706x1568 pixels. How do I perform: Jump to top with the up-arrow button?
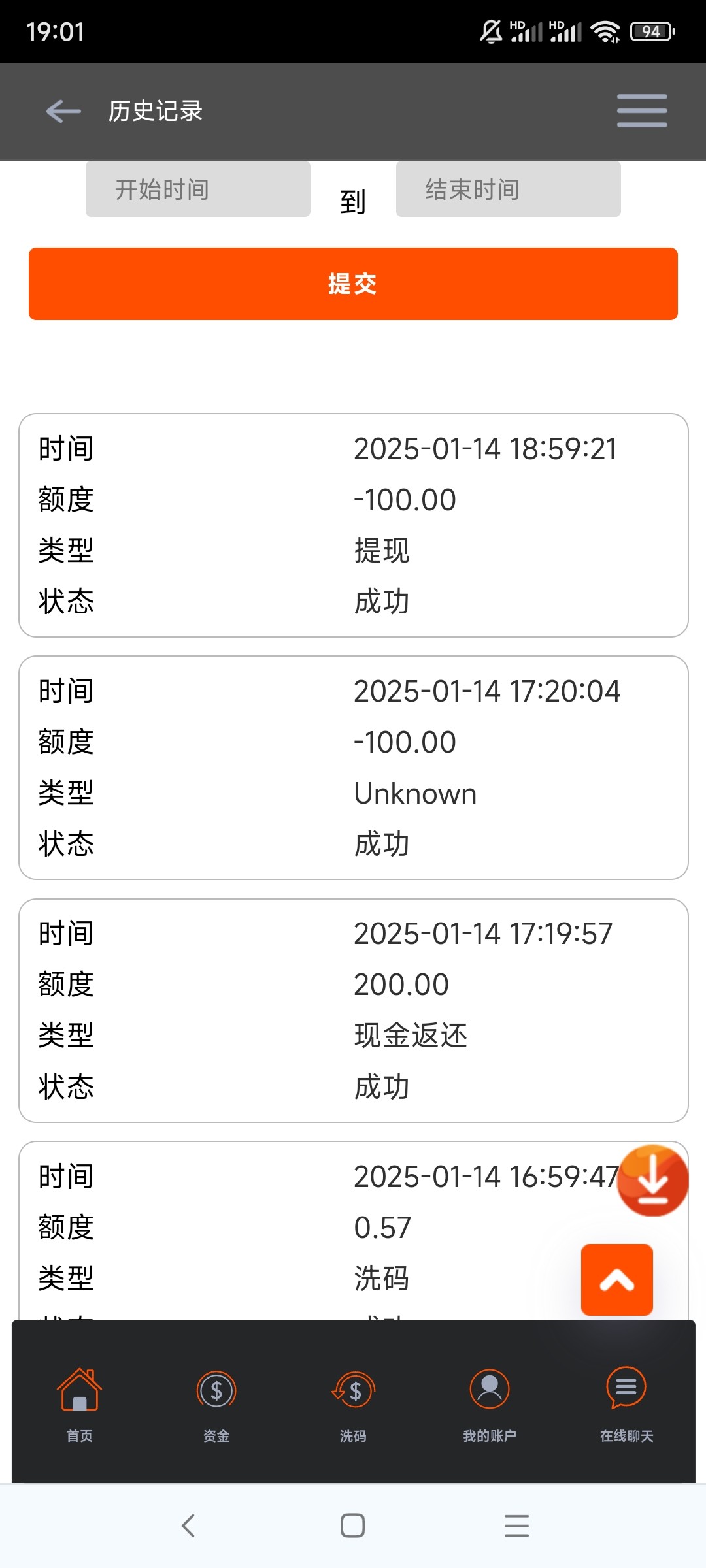point(617,1279)
